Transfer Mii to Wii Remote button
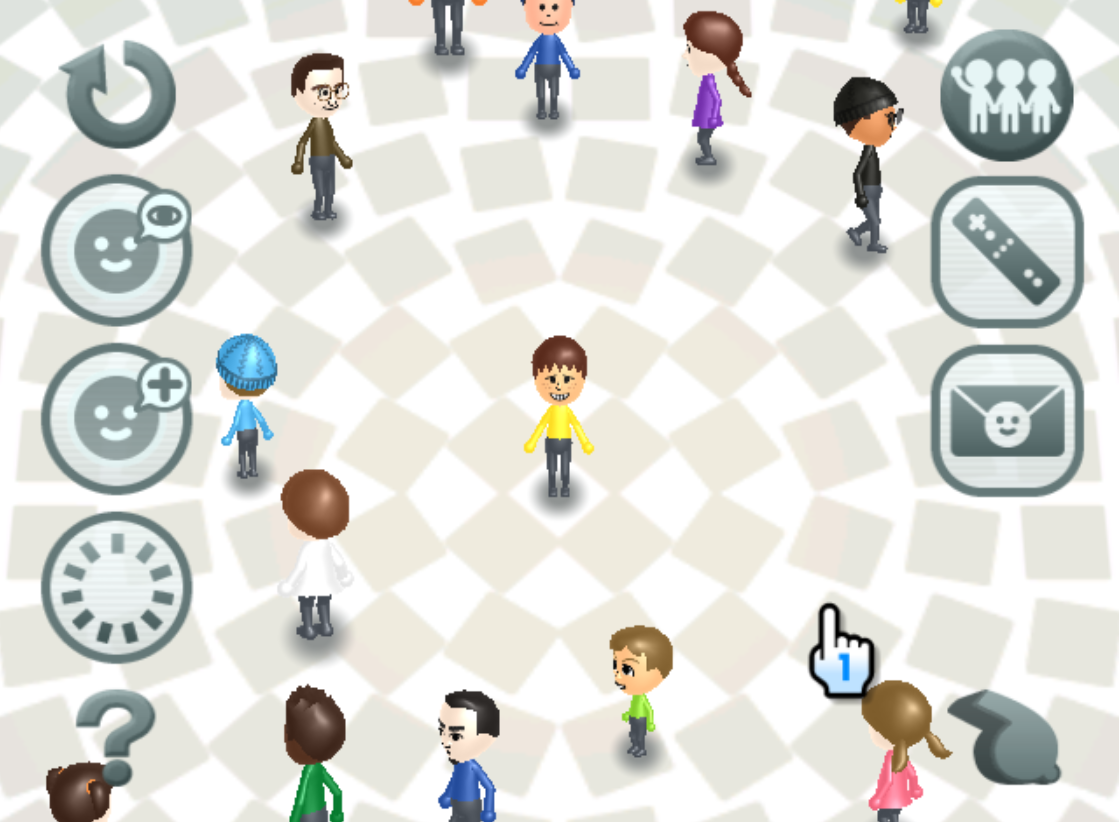 [1007, 252]
